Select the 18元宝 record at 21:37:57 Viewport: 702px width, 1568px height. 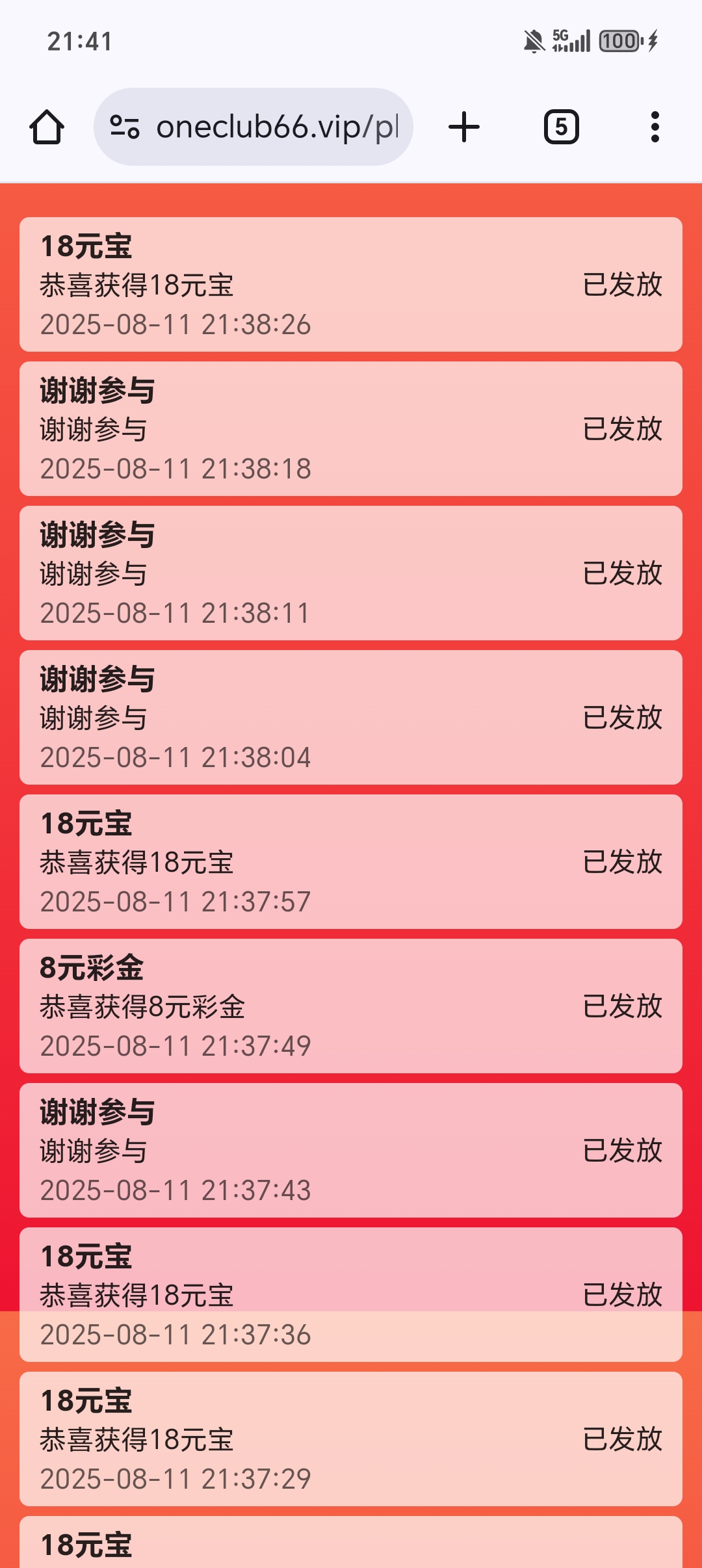tap(351, 860)
